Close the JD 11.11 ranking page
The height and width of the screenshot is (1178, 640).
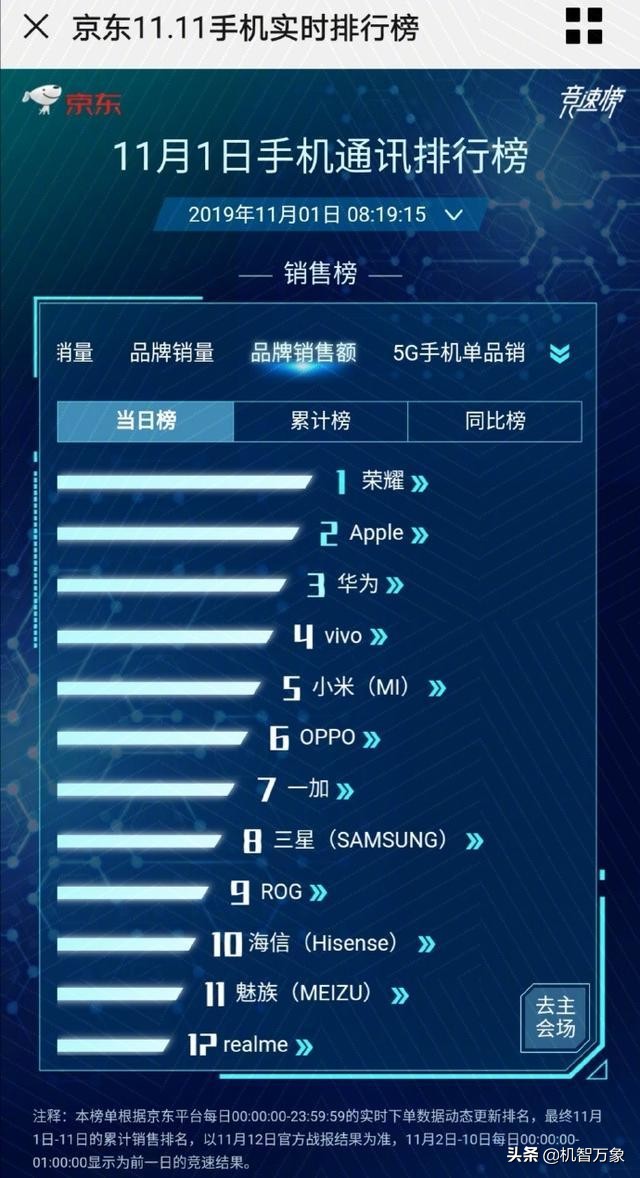point(36,27)
